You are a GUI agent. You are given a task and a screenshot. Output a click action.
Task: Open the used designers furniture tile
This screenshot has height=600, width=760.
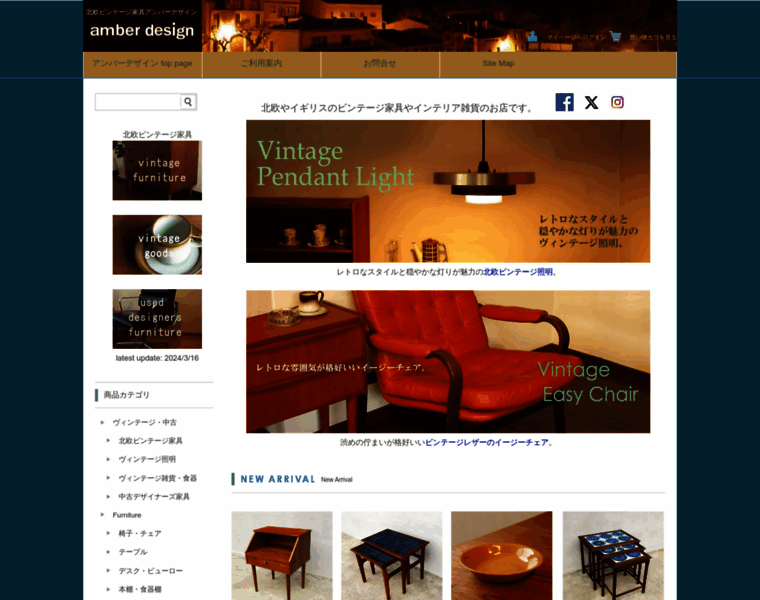[x=157, y=318]
